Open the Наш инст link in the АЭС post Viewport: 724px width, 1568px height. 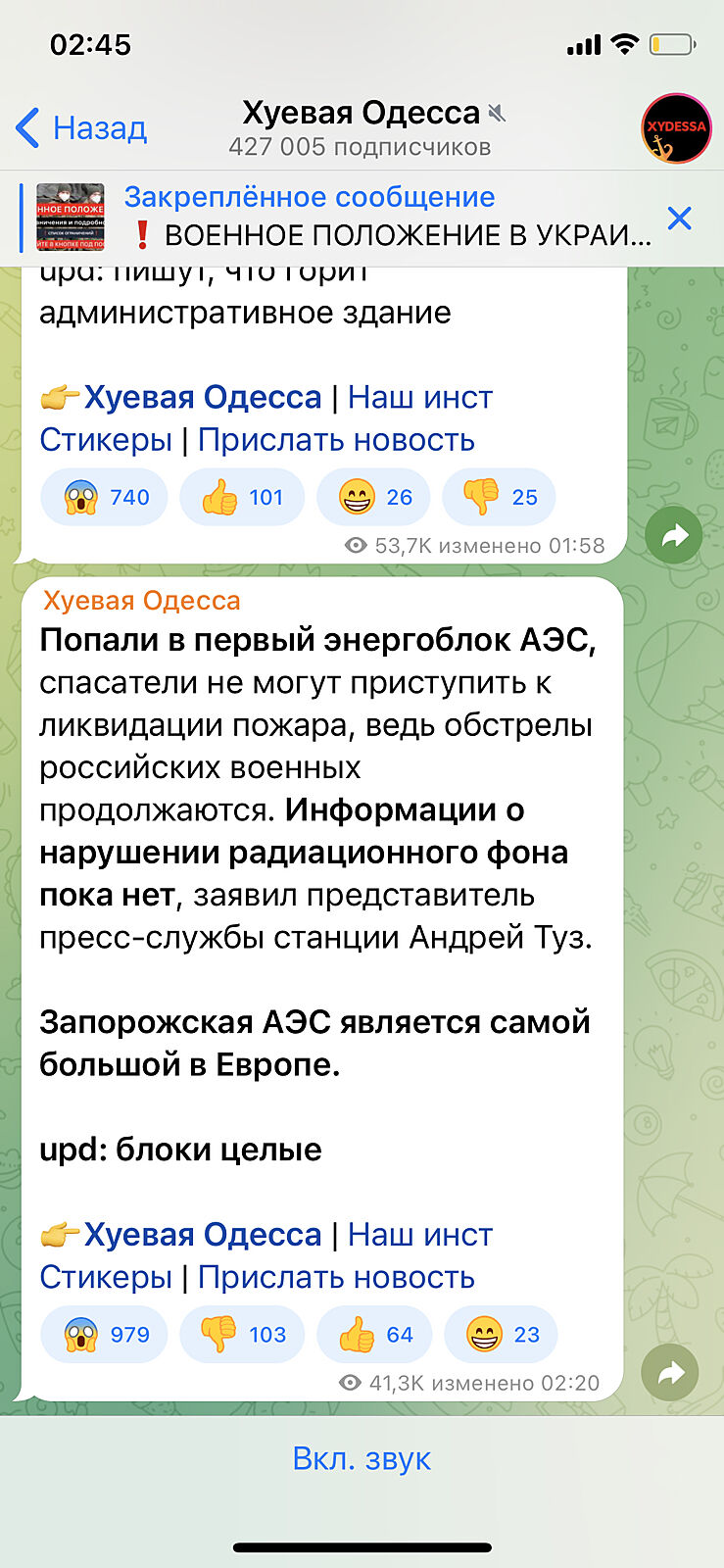tap(419, 1235)
